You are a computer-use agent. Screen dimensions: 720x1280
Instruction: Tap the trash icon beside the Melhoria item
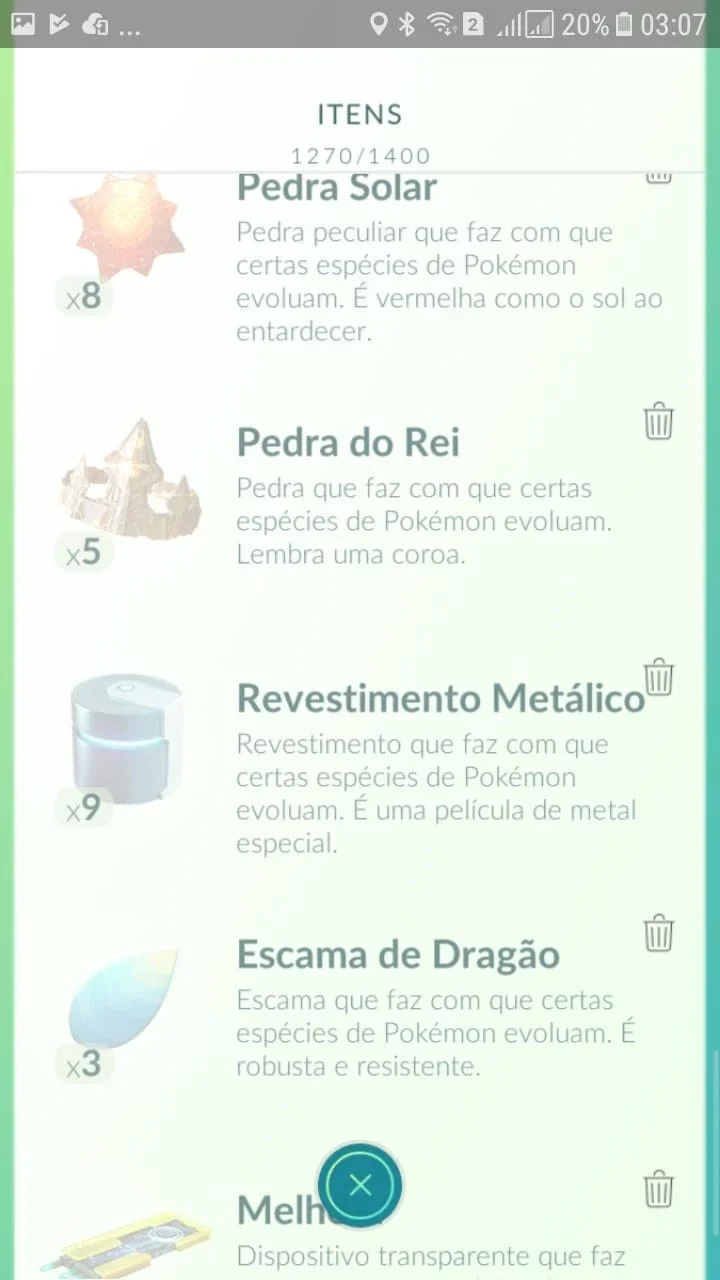point(658,1189)
